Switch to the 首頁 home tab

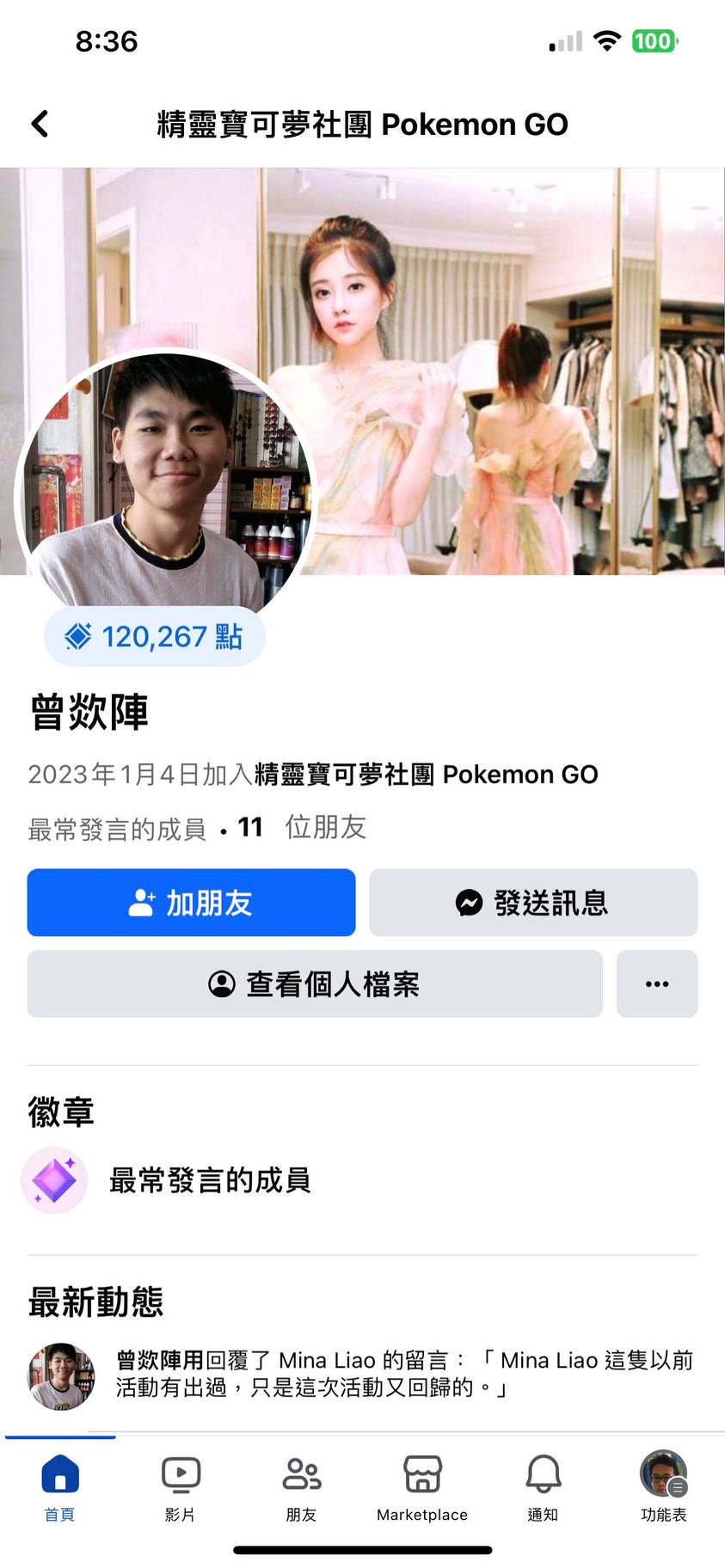60,1489
